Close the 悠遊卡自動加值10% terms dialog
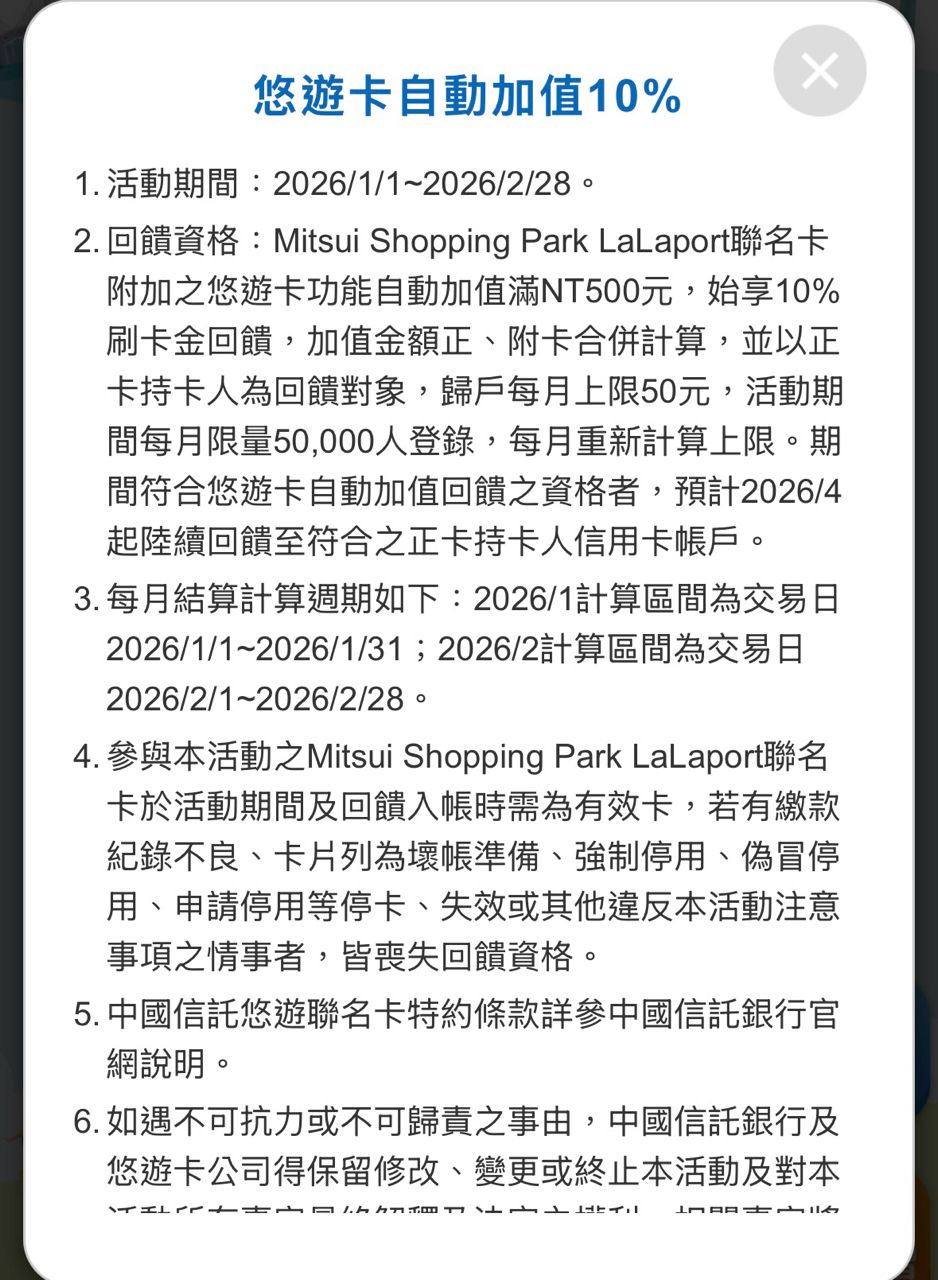The width and height of the screenshot is (938, 1280). (x=819, y=72)
